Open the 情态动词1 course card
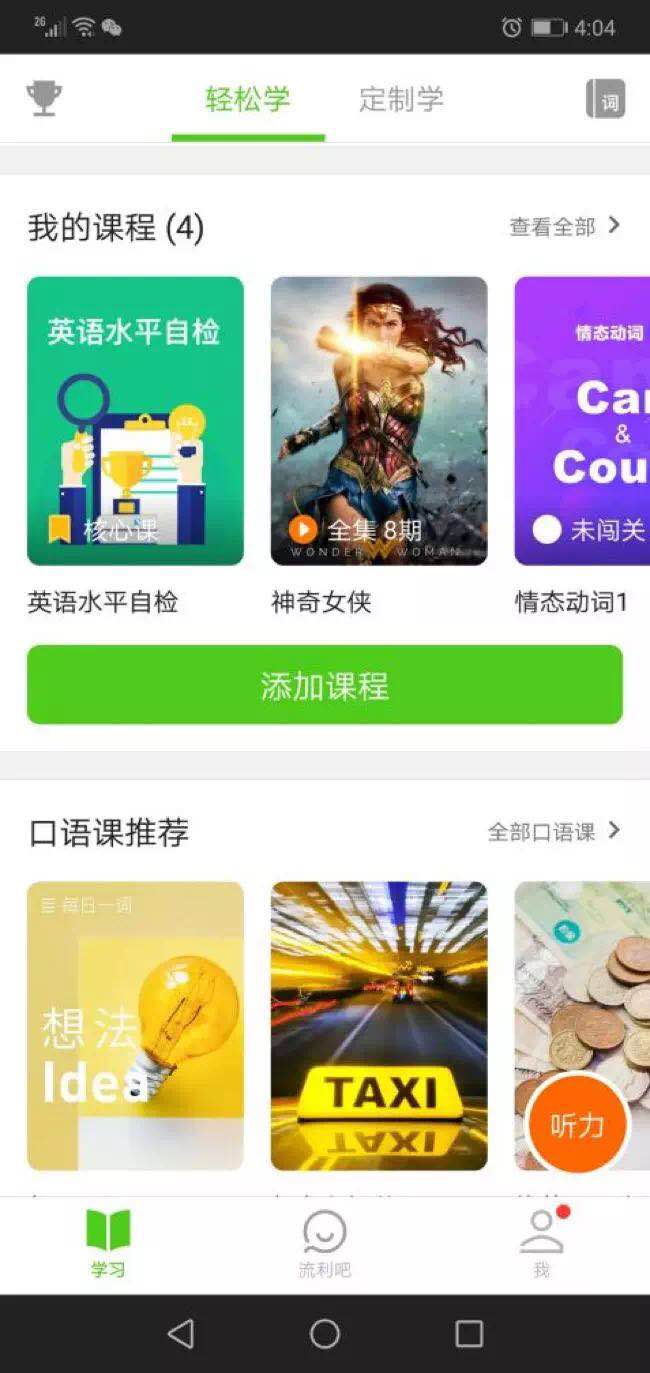The height and width of the screenshot is (1373, 650). click(583, 421)
